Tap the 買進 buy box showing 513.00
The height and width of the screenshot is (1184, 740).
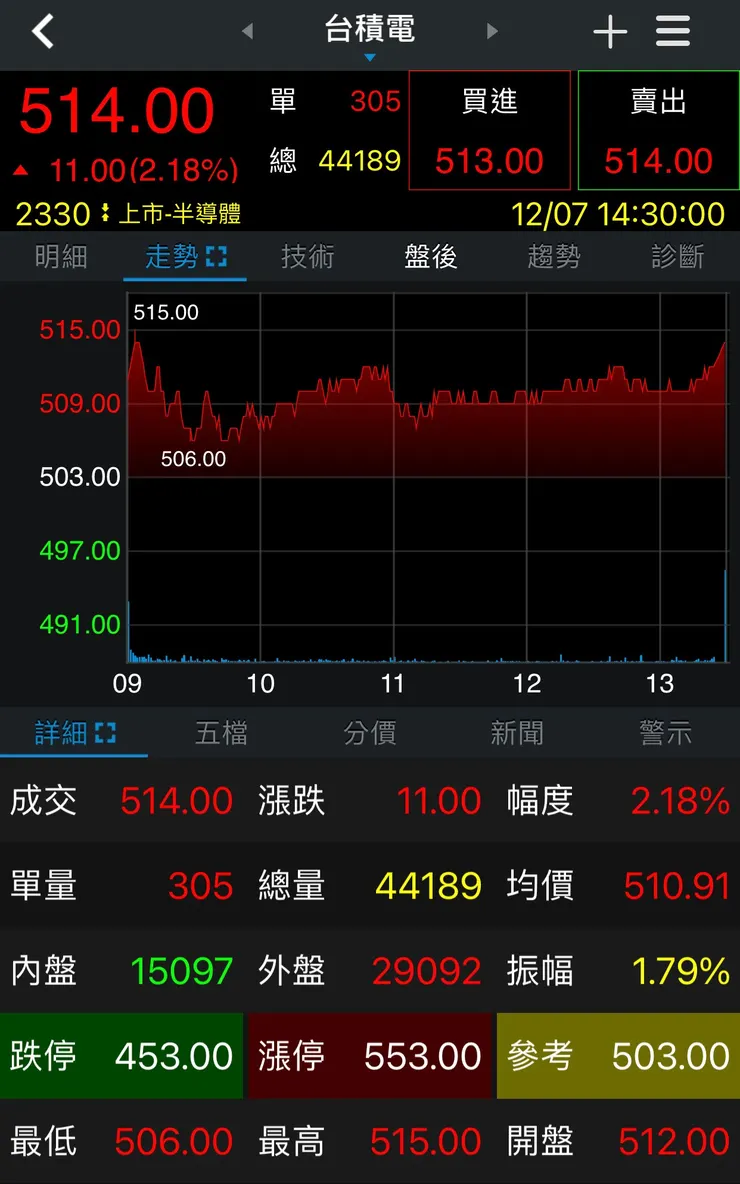coord(489,130)
